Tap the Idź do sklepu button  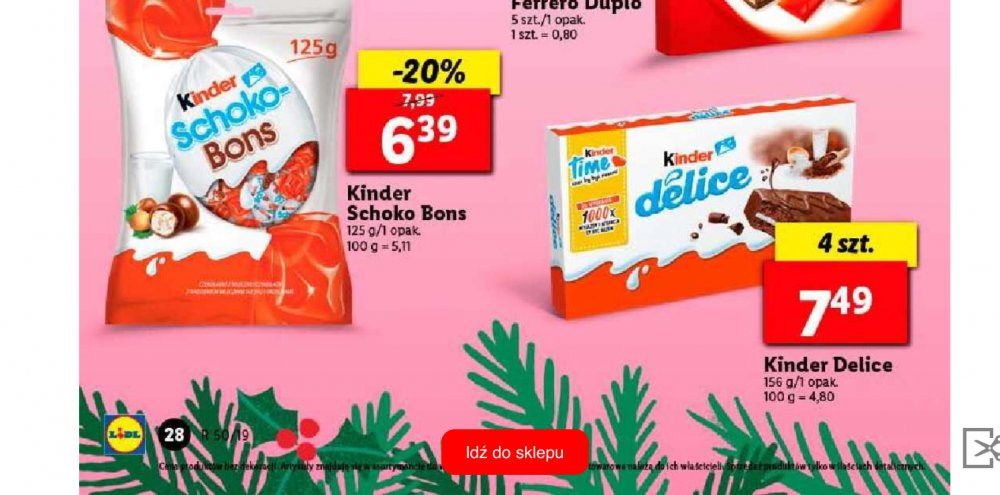[514, 452]
